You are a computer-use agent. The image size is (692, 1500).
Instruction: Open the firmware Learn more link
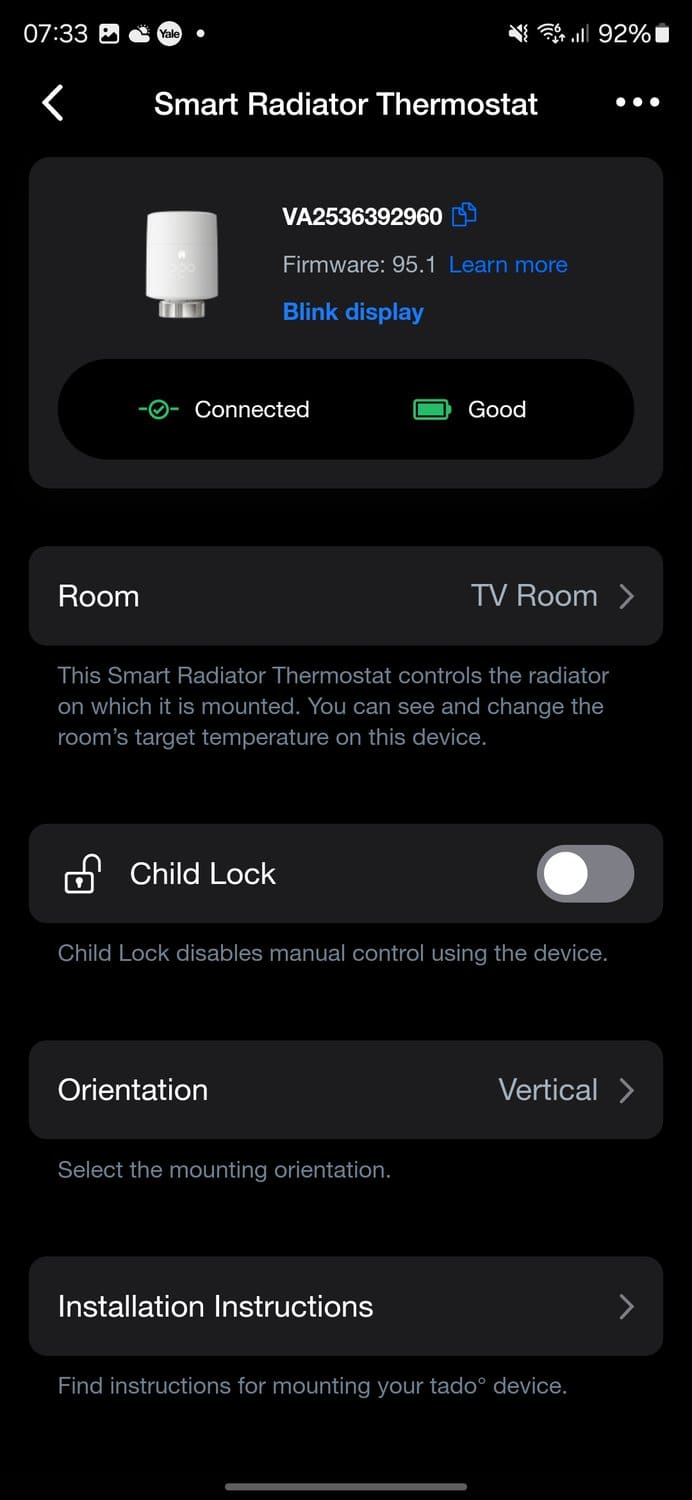pyautogui.click(x=508, y=265)
